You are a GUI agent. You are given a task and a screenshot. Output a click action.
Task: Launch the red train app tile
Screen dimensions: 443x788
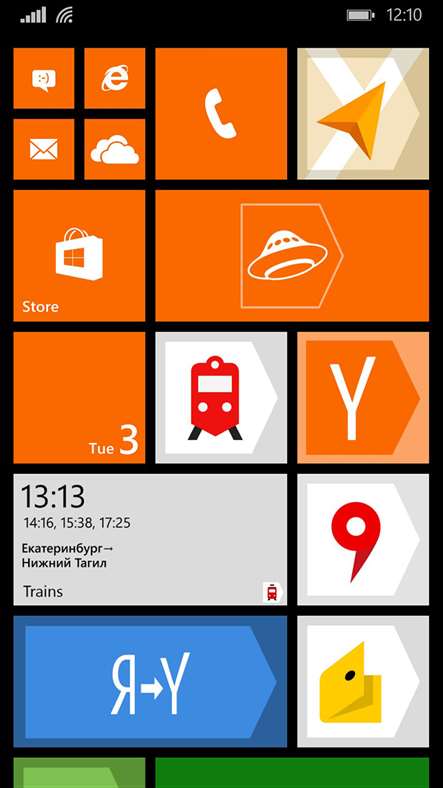221,398
